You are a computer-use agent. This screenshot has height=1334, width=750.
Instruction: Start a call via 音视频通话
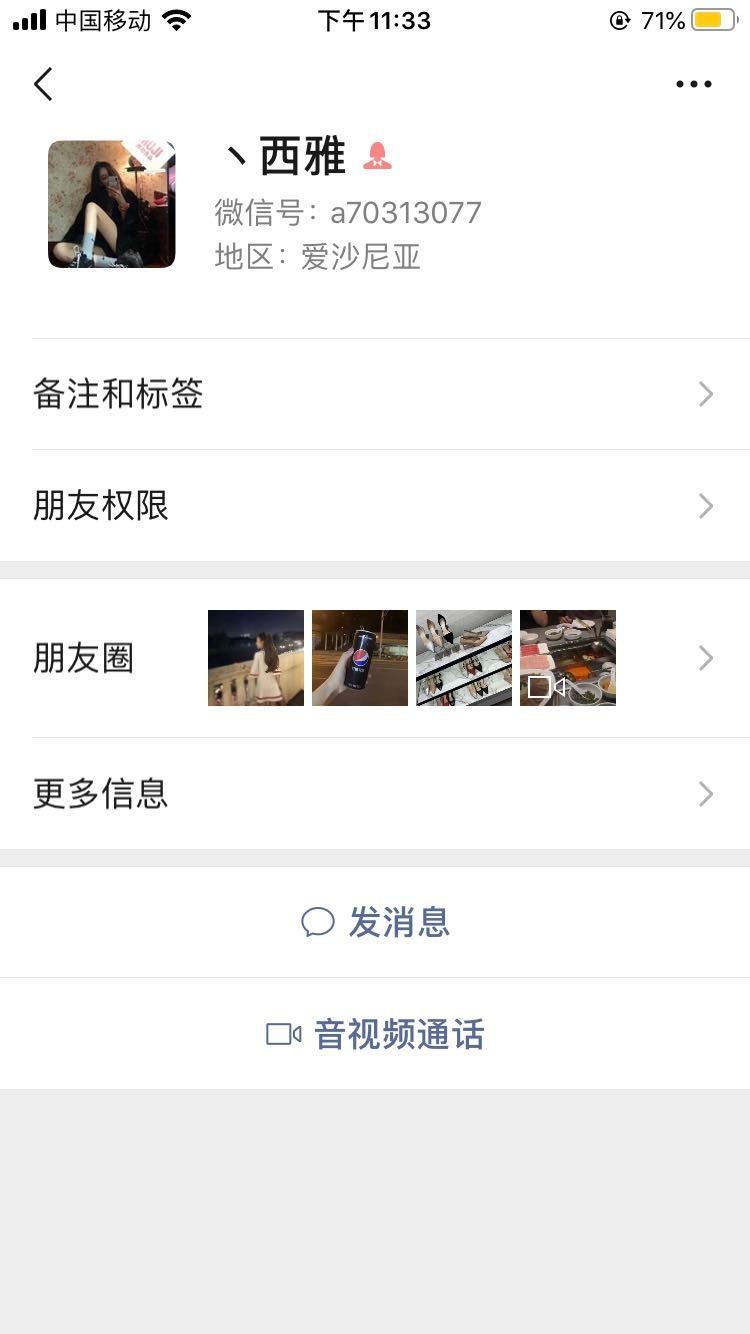[x=398, y=1034]
